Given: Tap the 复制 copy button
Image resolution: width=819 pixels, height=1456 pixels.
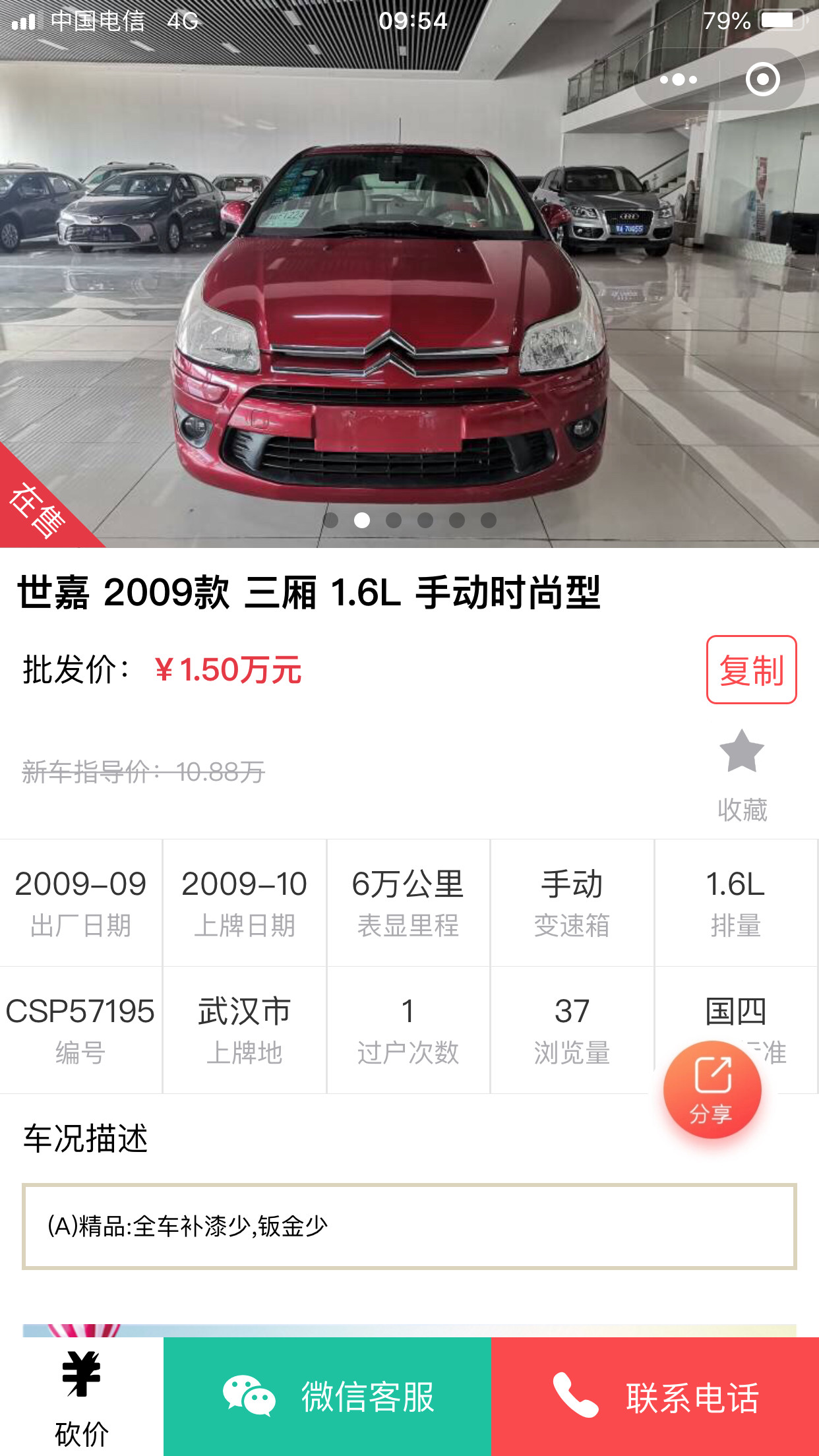Looking at the screenshot, I should [751, 669].
